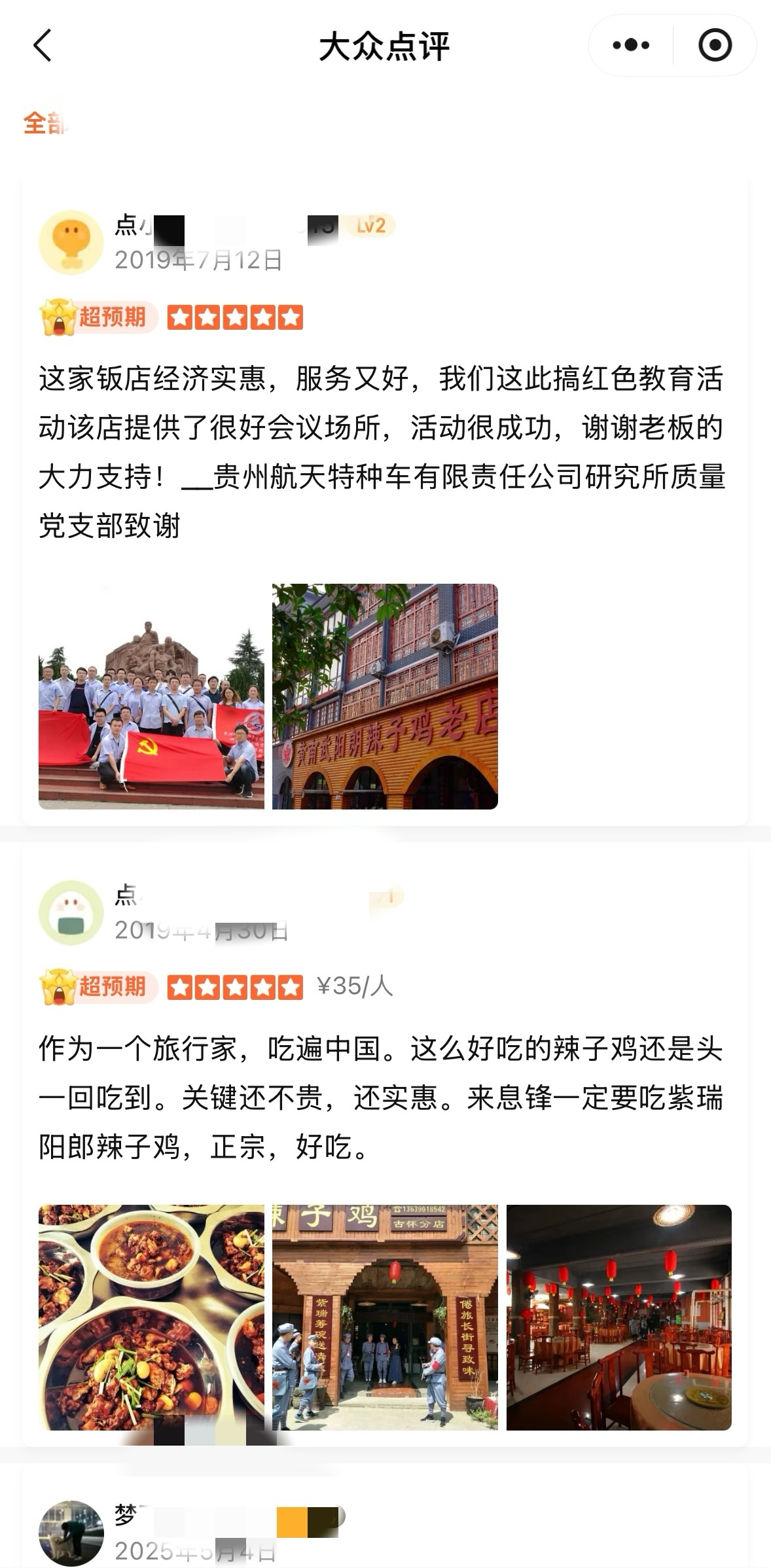Image resolution: width=771 pixels, height=1568 pixels.
Task: Select the 全部 reviews filter tab
Action: point(45,123)
